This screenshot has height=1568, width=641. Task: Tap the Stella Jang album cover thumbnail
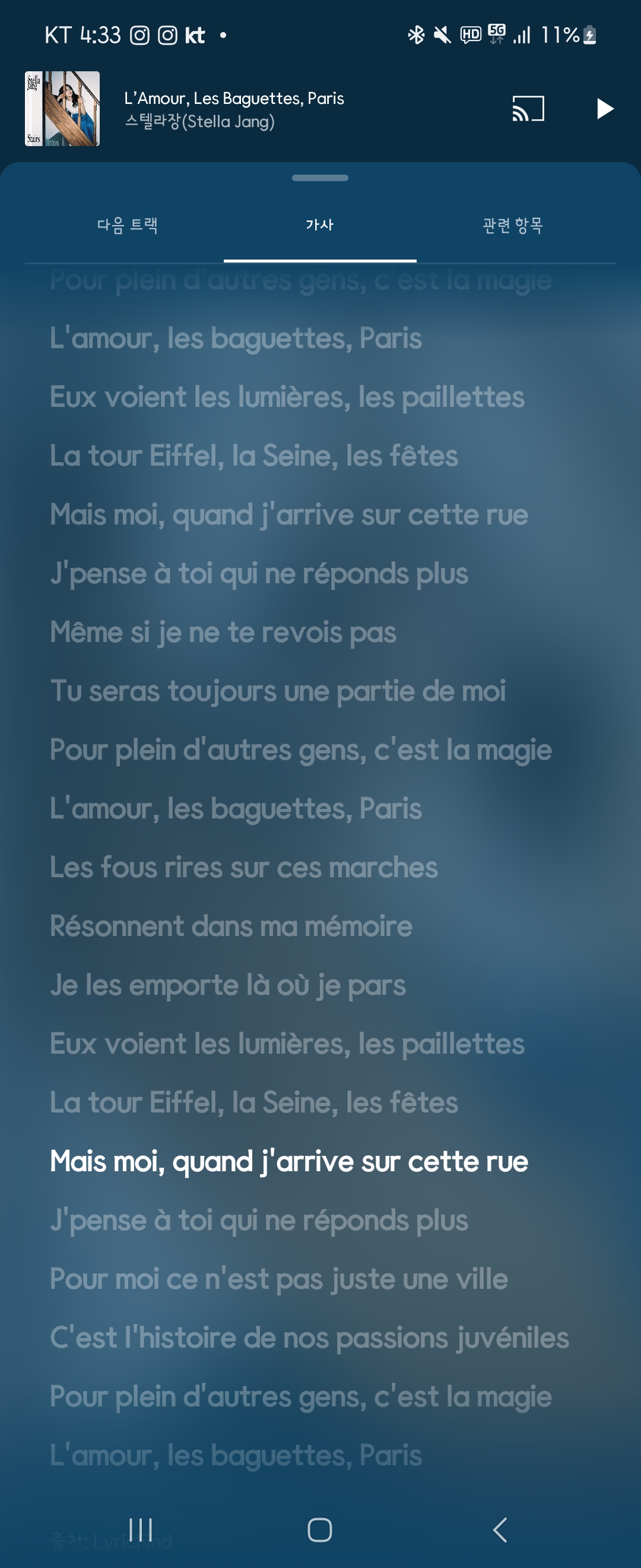tap(62, 109)
